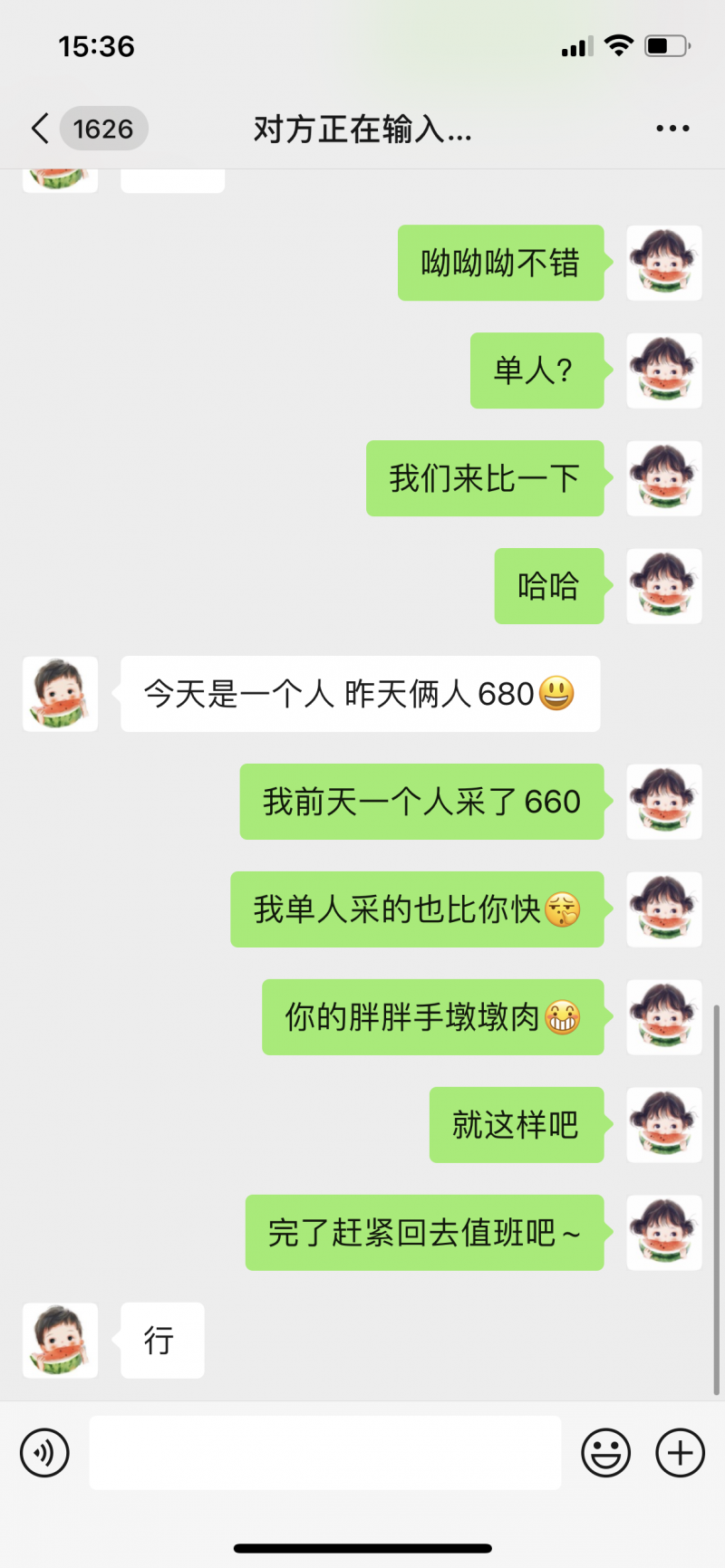The image size is (725, 1568).
Task: Open the plus attachment menu
Action: pos(680,1452)
